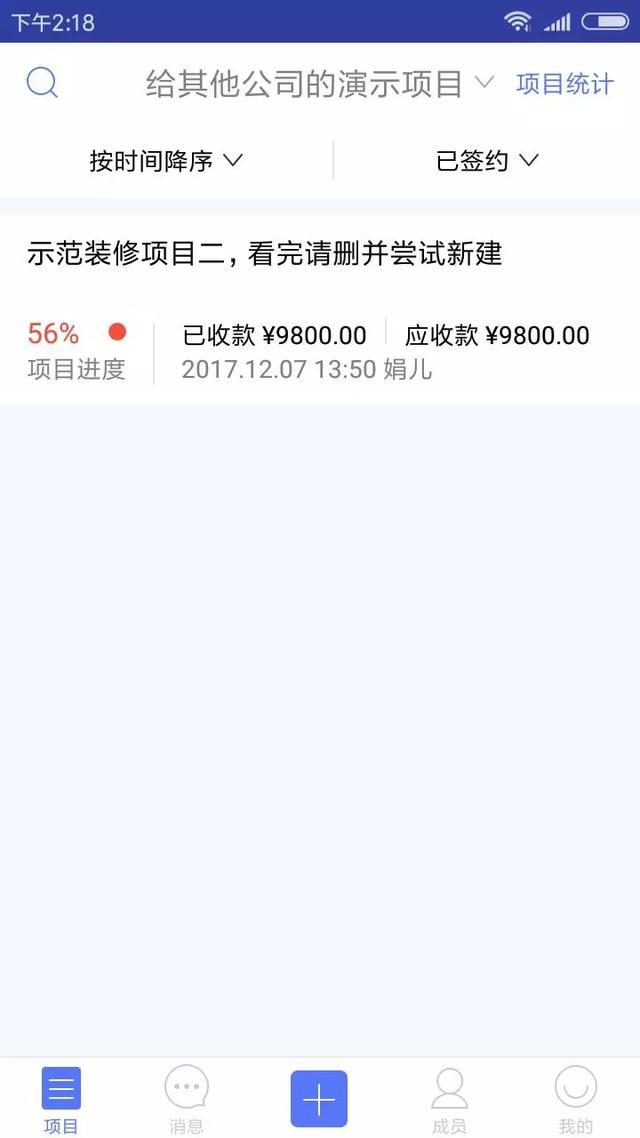Screen dimensions: 640x1138
Task: Open the search magnifier icon
Action: pyautogui.click(x=42, y=83)
